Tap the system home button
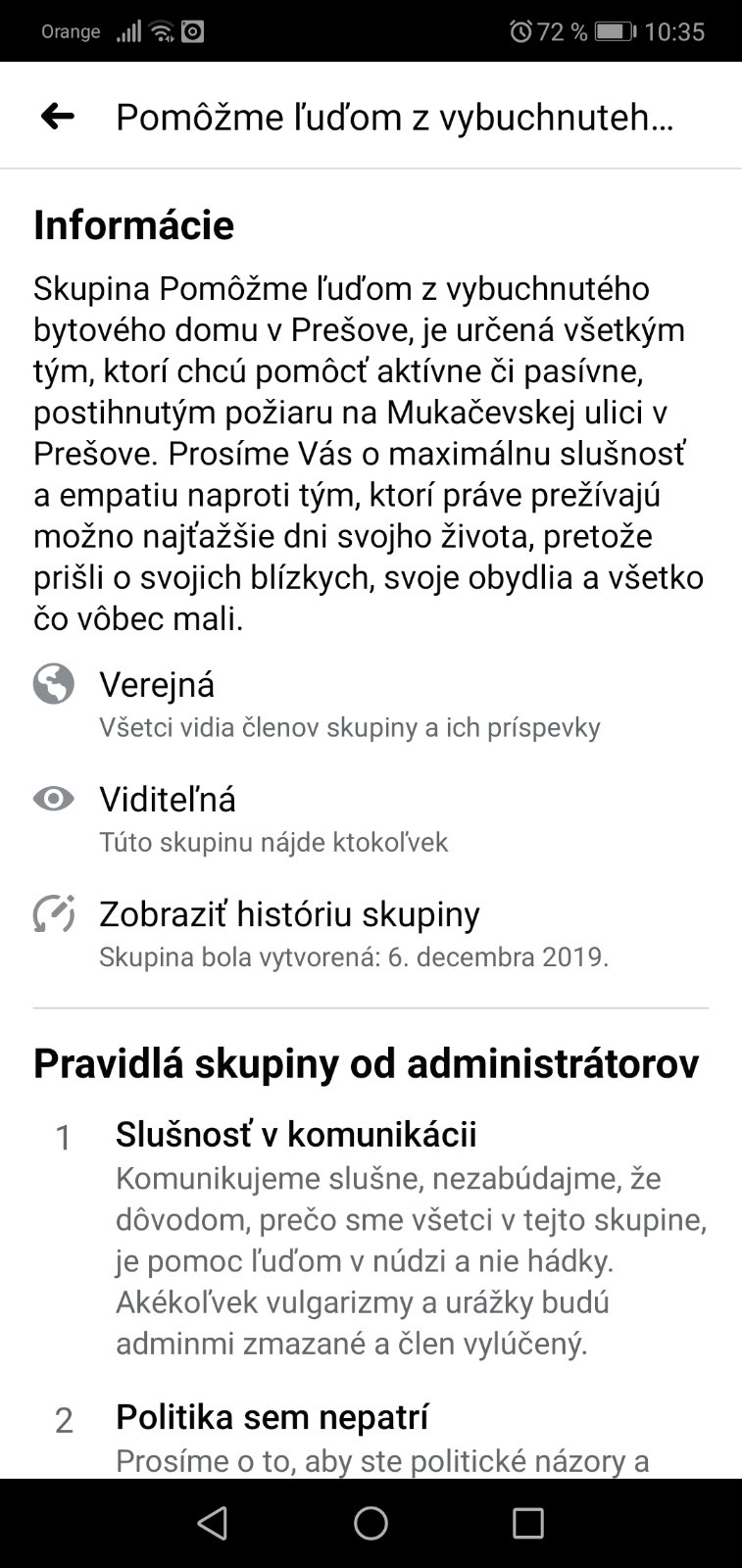Viewport: 742px width, 1568px height. pos(371,1523)
